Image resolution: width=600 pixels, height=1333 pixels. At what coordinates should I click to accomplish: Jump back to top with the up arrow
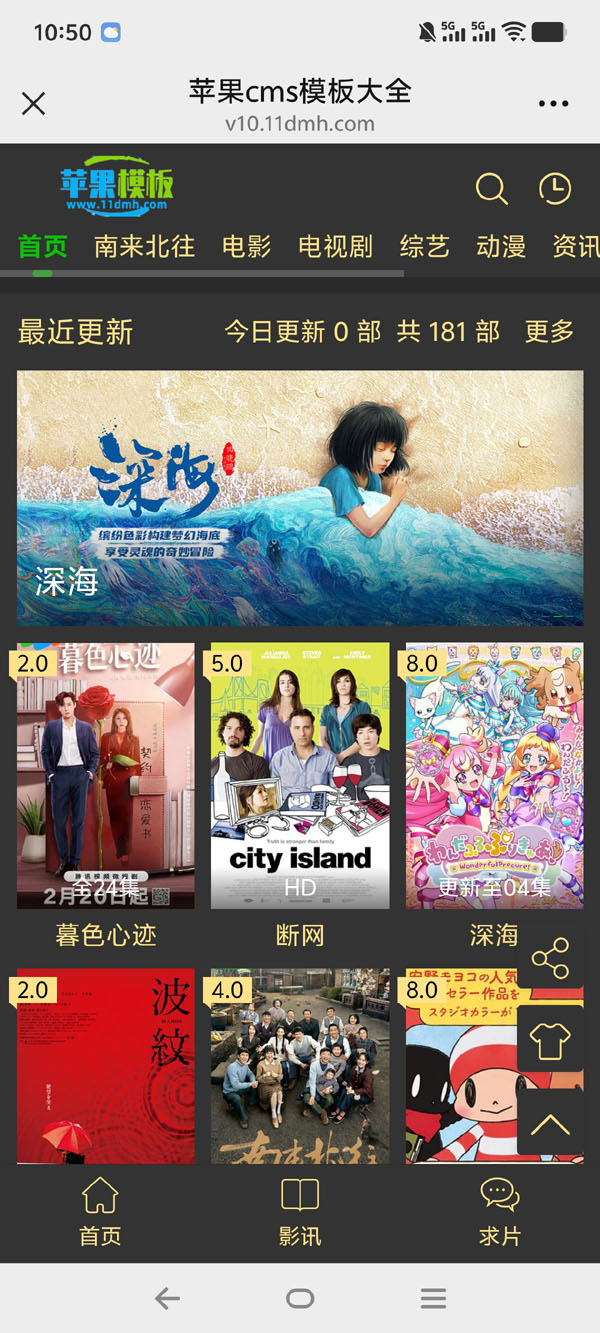pos(550,1123)
